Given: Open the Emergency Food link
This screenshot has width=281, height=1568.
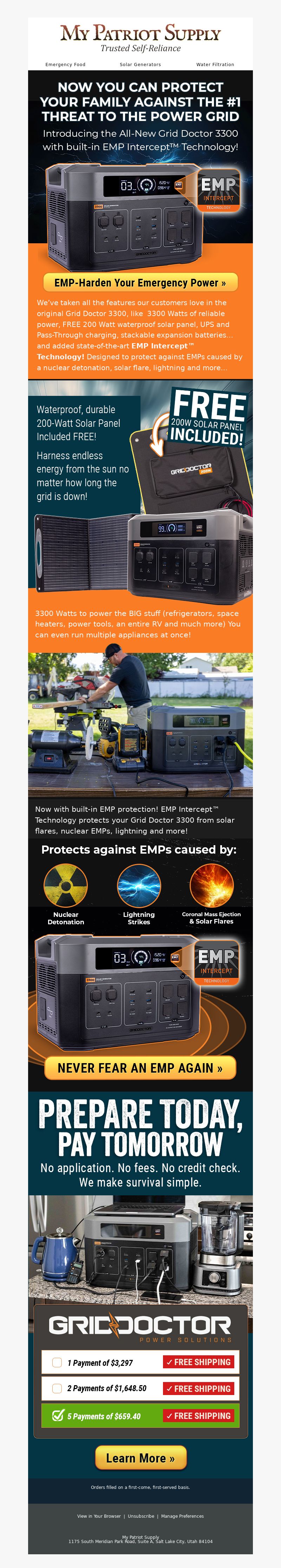Looking at the screenshot, I should (65, 65).
